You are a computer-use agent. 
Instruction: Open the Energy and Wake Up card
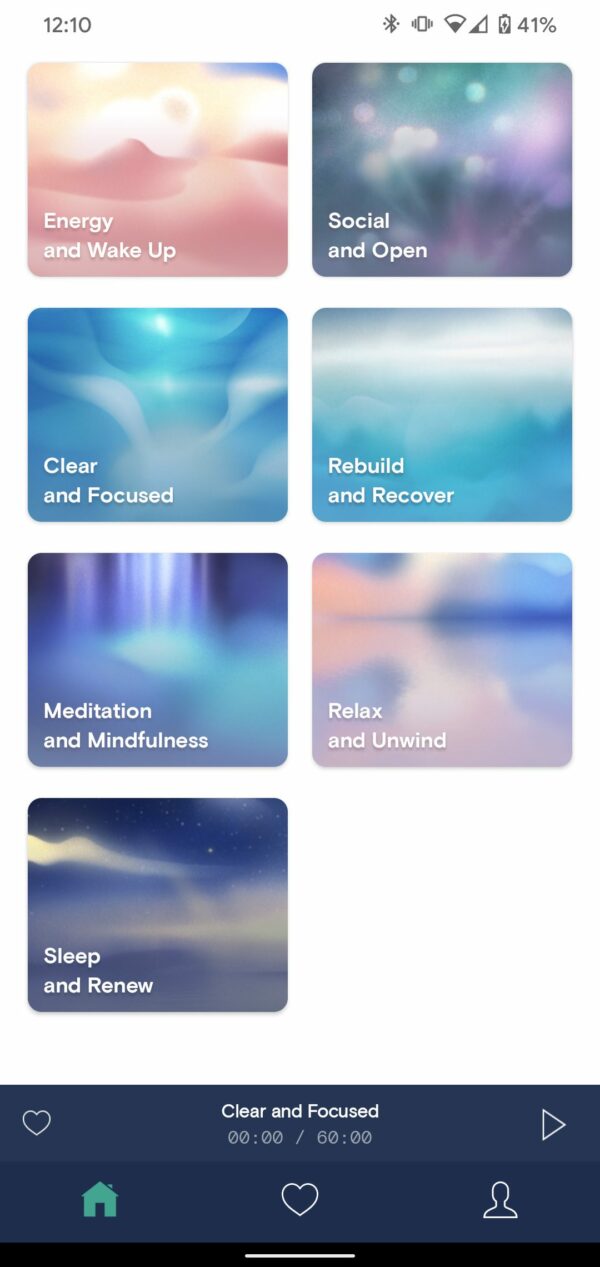(157, 170)
